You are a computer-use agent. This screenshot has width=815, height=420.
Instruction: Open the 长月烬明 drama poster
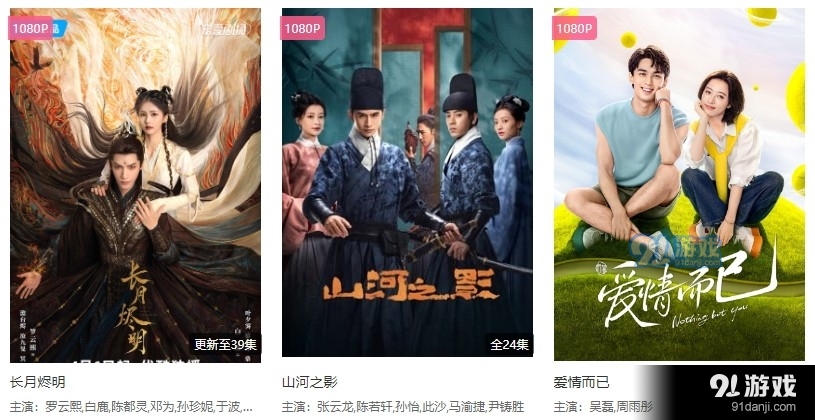(x=135, y=185)
